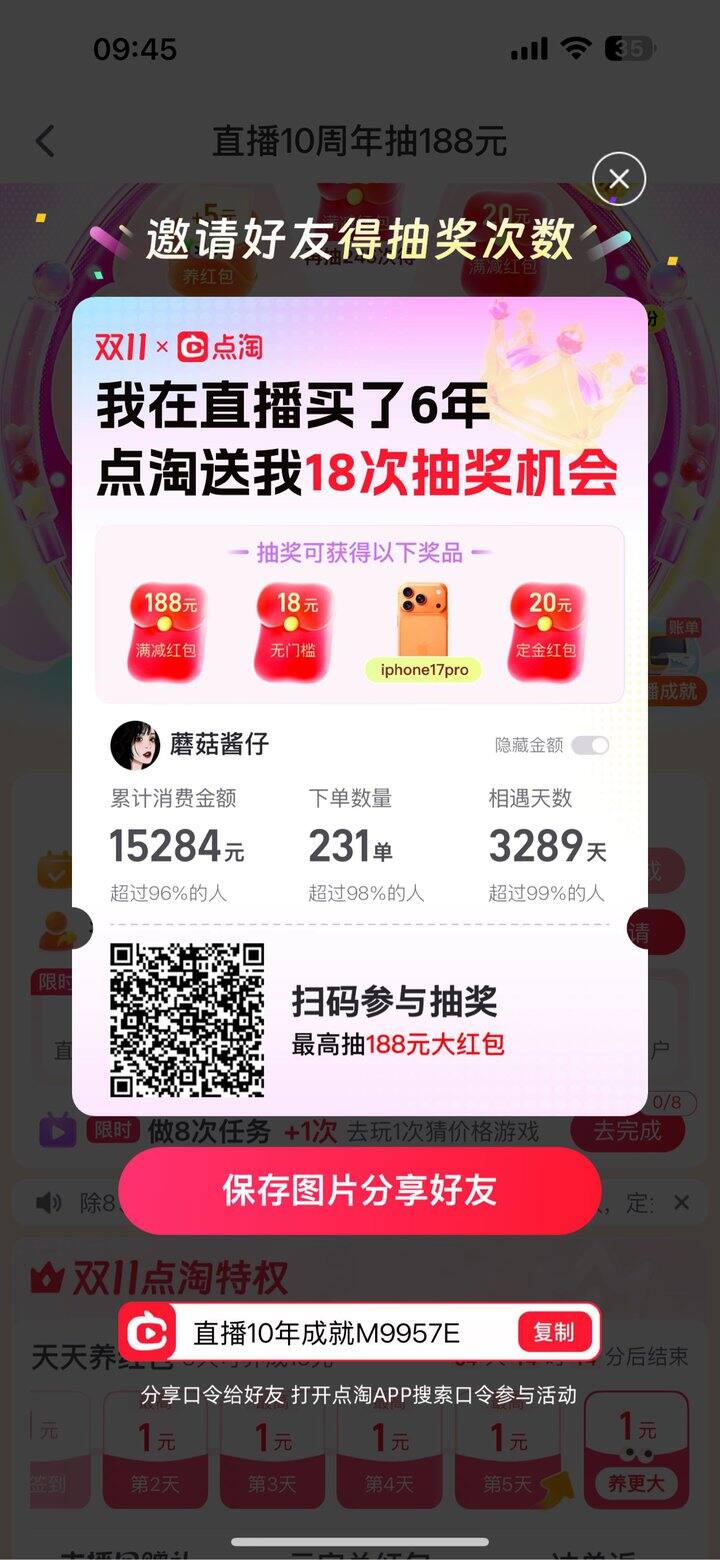This screenshot has height=1560, width=720.
Task: Go back from the 直播10周年 page
Action: click(x=46, y=141)
